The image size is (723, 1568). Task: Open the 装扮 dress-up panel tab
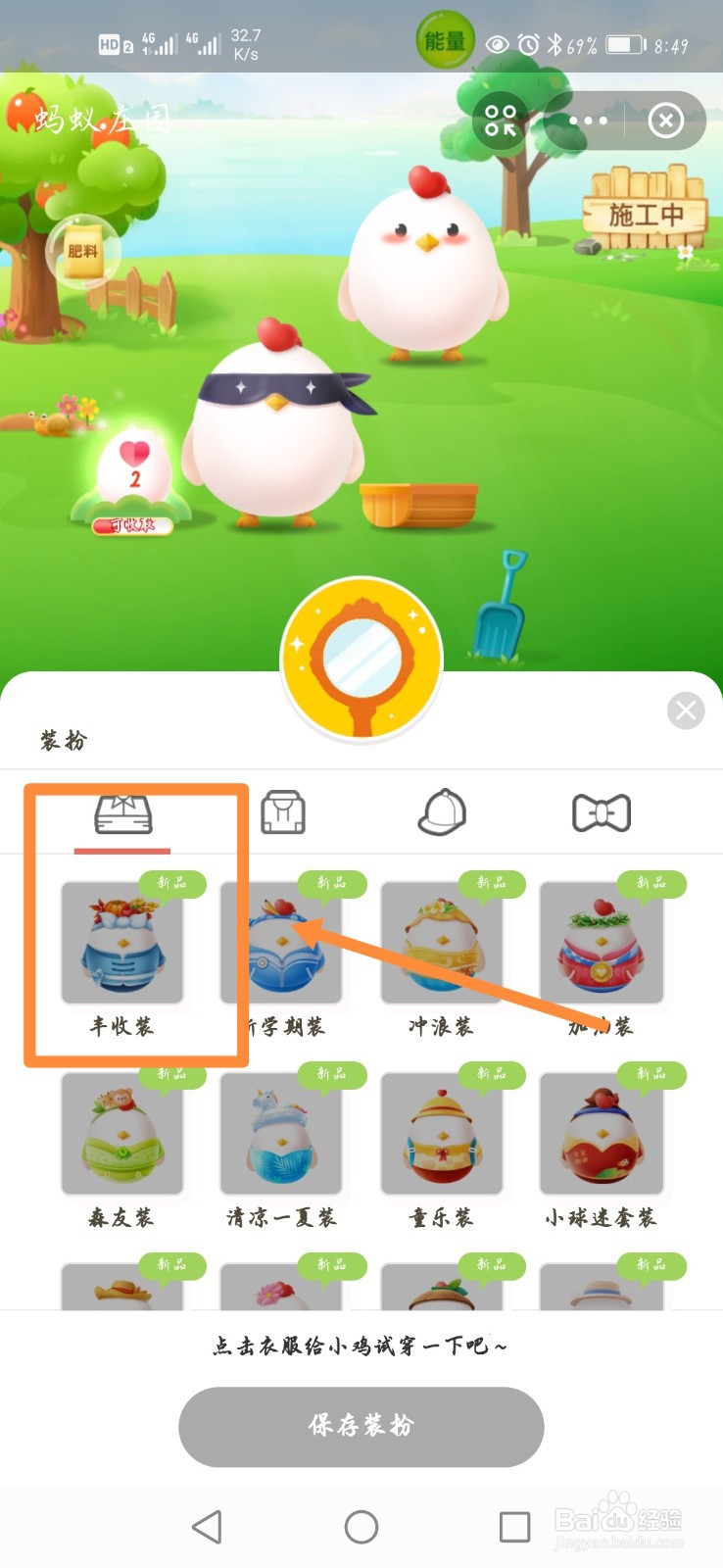coord(64,741)
